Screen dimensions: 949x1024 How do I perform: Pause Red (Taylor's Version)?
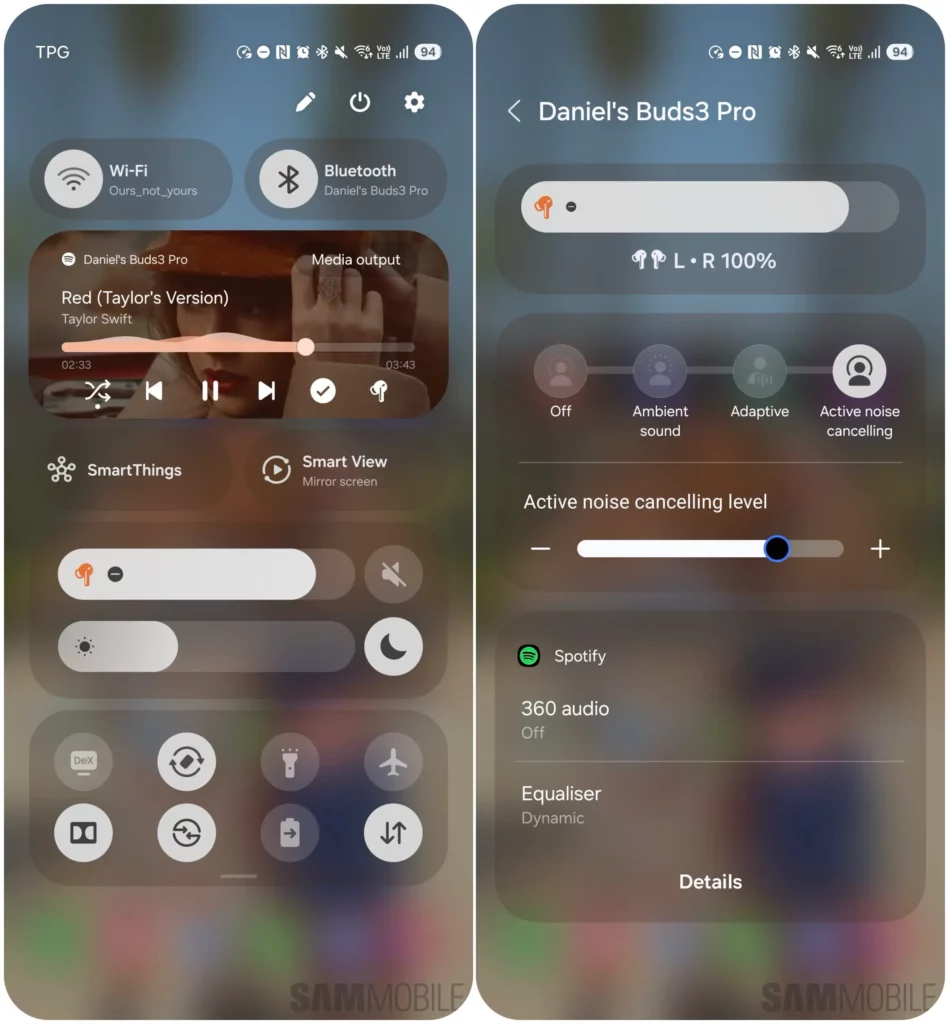coord(210,391)
